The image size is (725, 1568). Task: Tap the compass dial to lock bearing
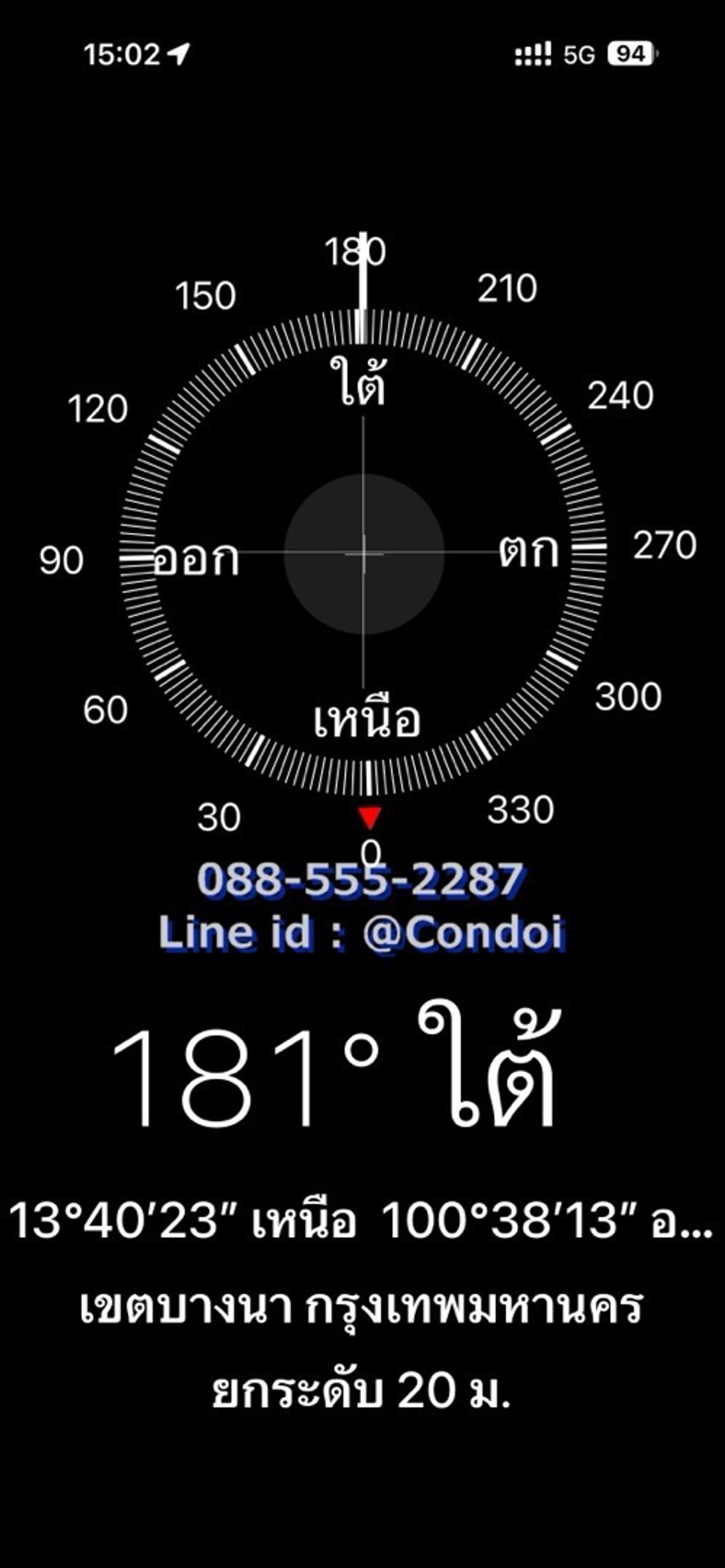click(x=364, y=554)
